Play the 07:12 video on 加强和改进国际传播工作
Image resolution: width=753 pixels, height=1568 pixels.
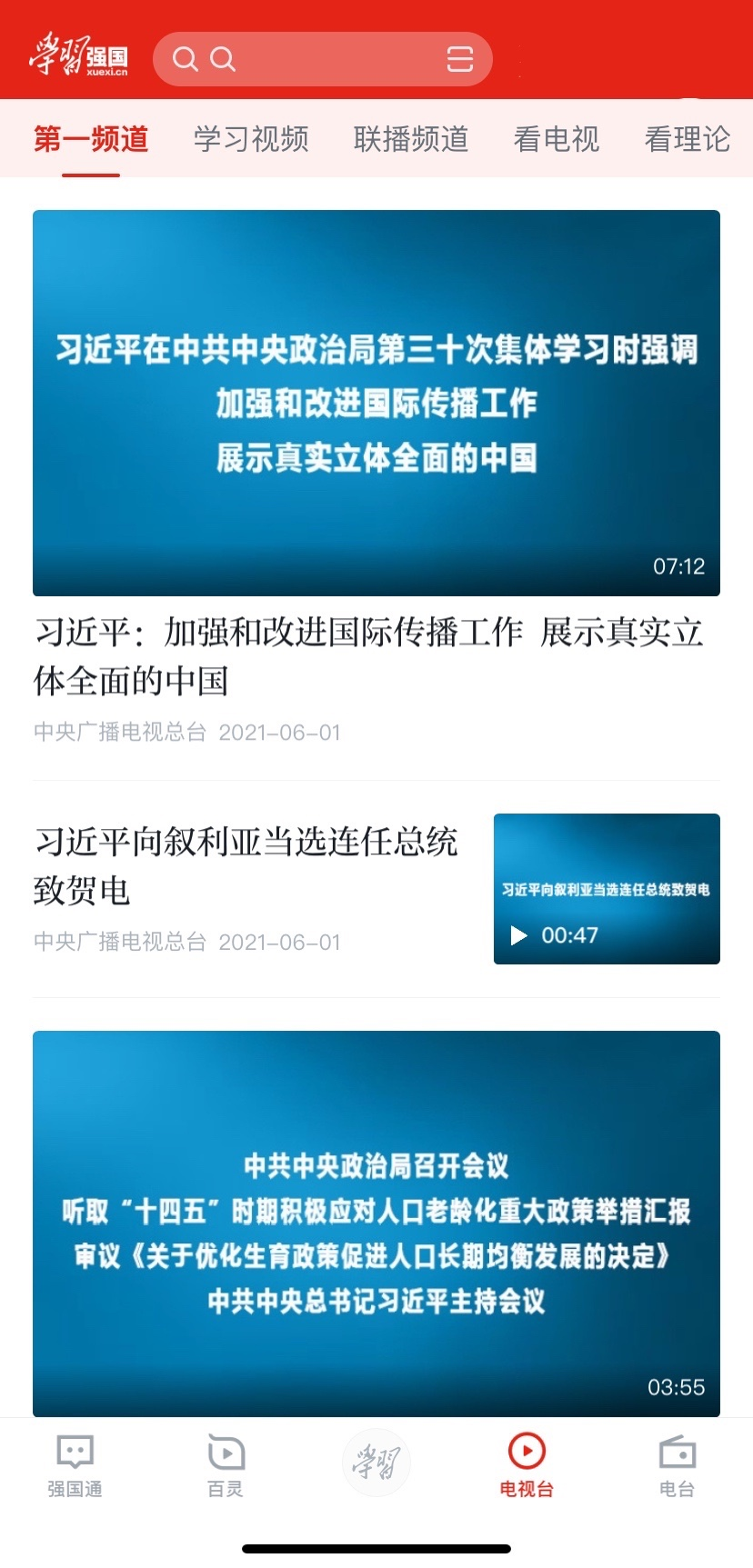pyautogui.click(x=376, y=403)
